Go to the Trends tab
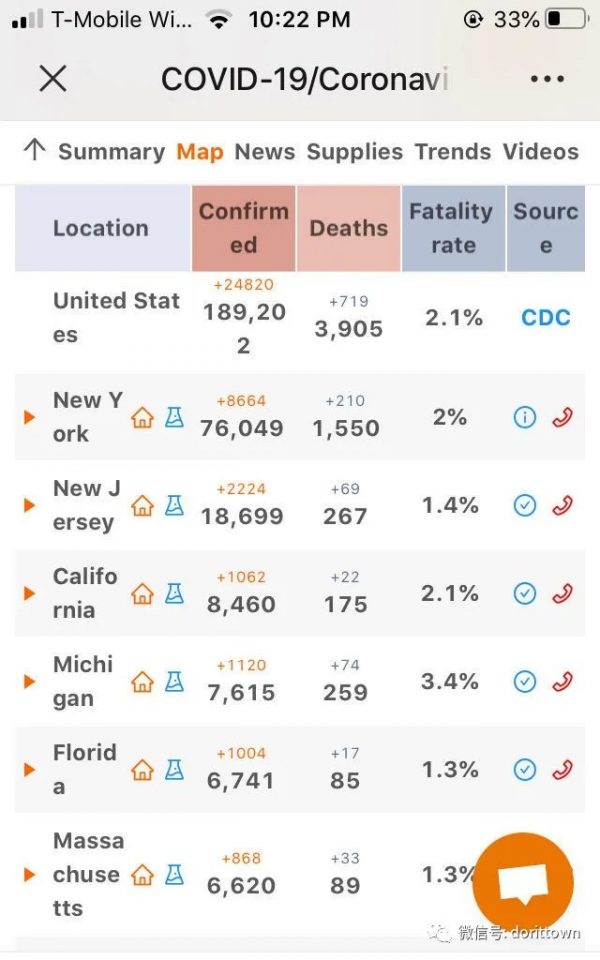Viewport: 600px width, 960px height. (453, 151)
